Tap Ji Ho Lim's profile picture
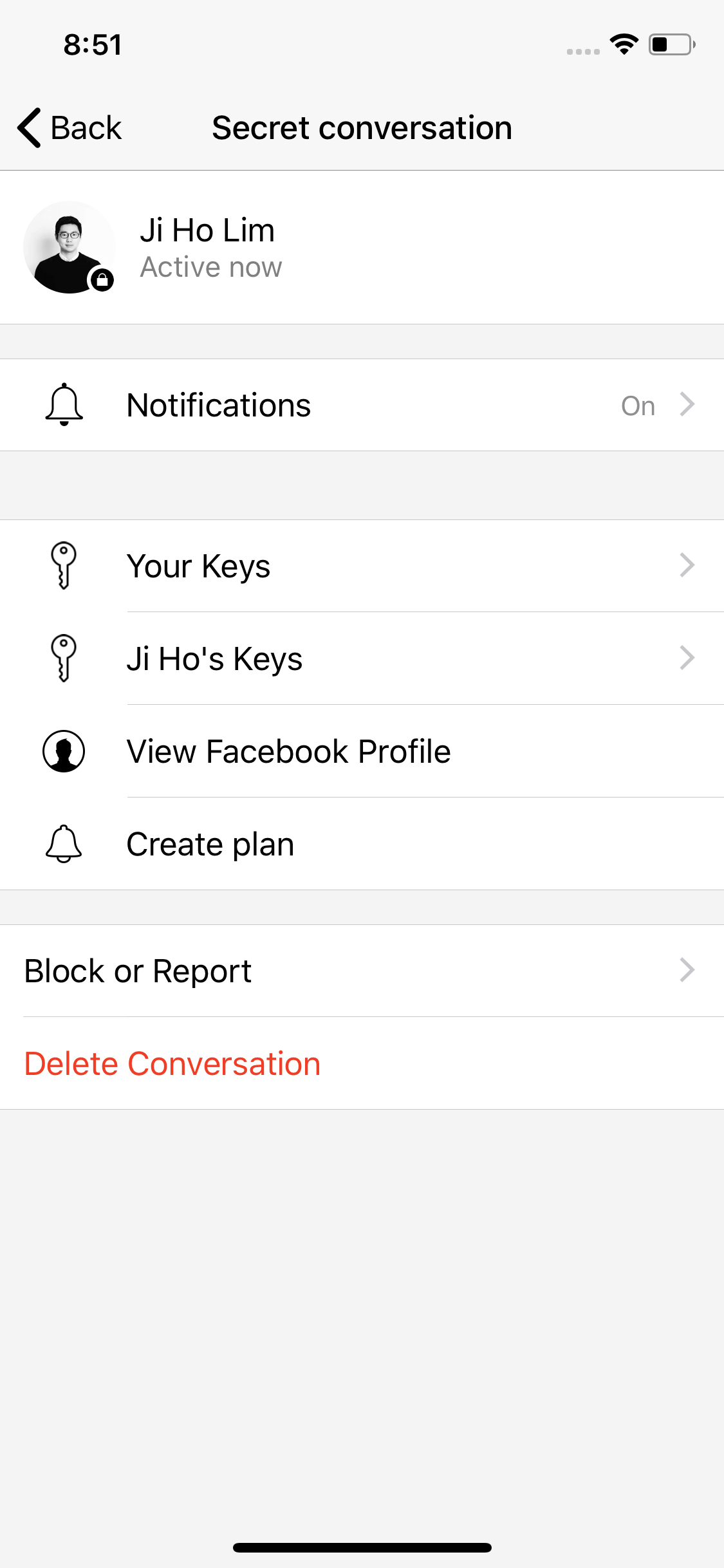The height and width of the screenshot is (1568, 724). click(70, 247)
